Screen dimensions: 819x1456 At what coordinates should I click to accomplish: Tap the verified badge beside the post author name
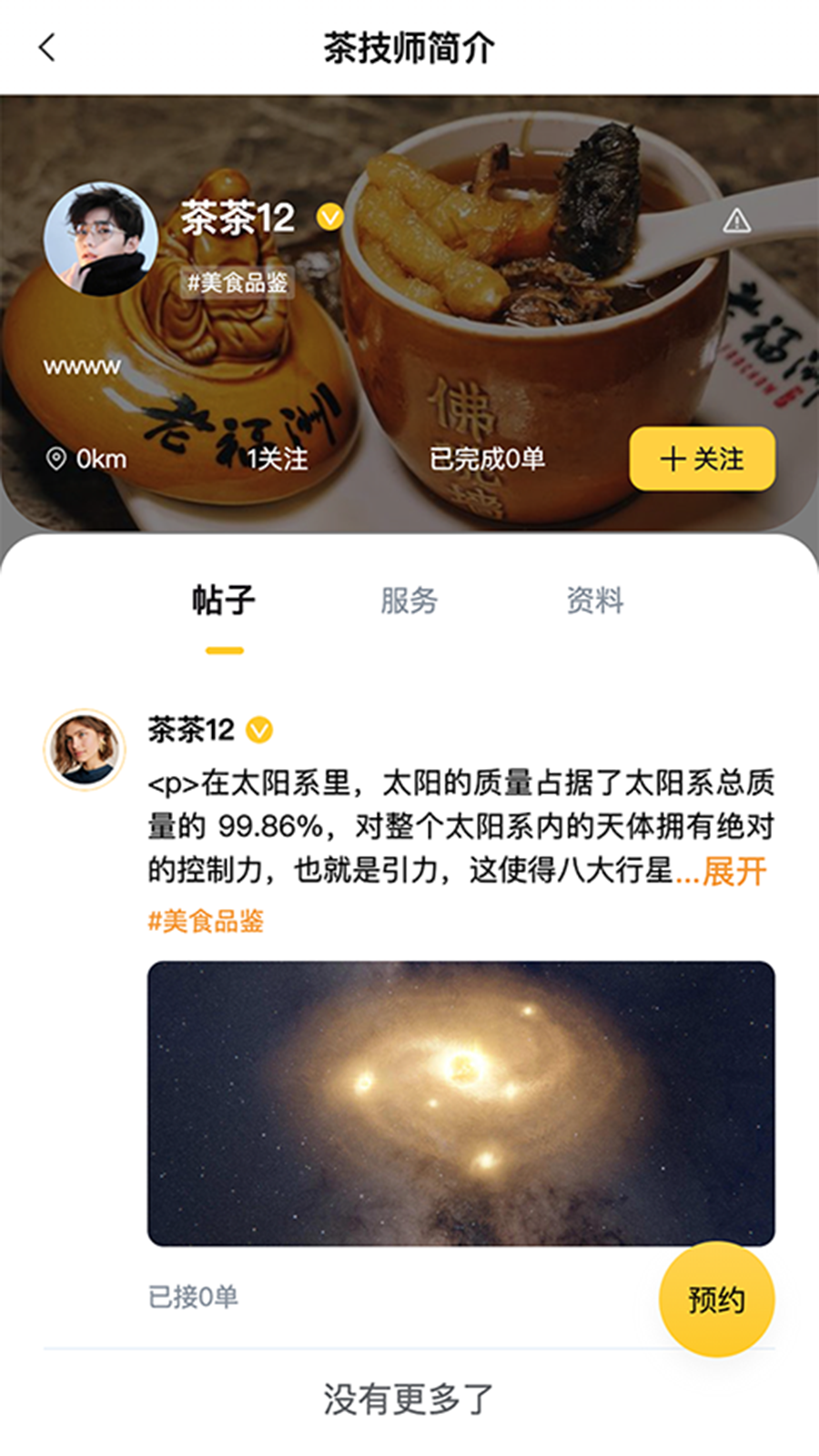tap(261, 728)
